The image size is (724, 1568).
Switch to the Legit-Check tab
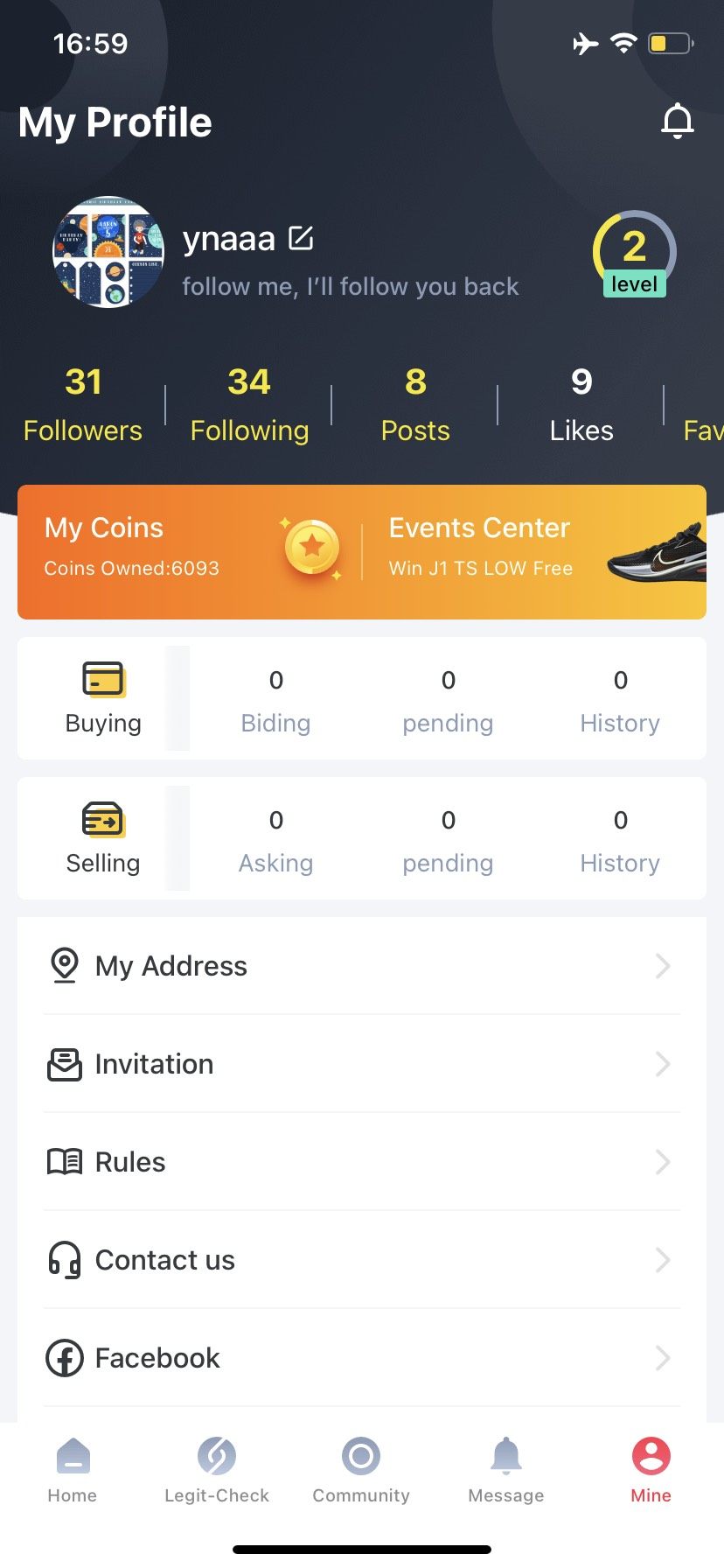coord(217,1470)
